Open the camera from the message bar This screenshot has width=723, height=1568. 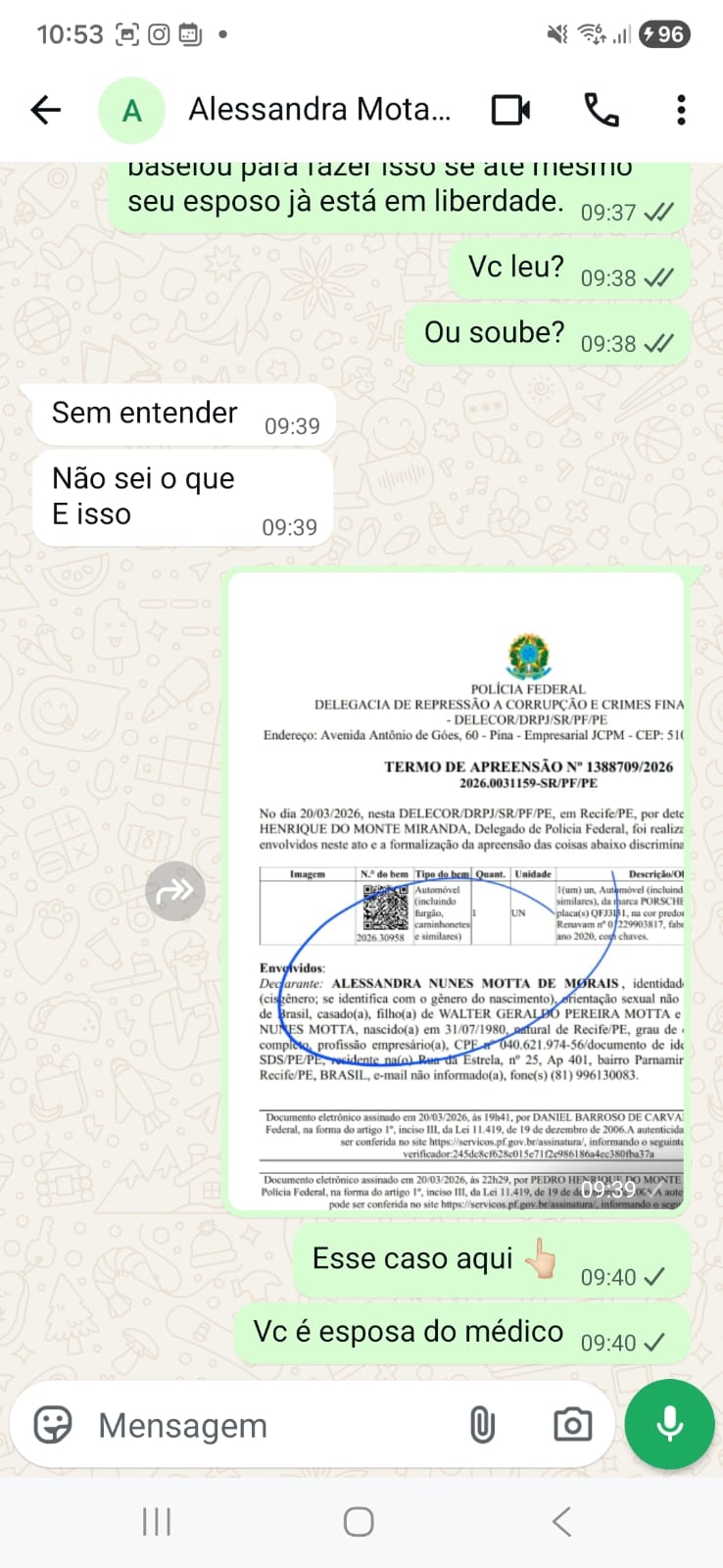(572, 1425)
